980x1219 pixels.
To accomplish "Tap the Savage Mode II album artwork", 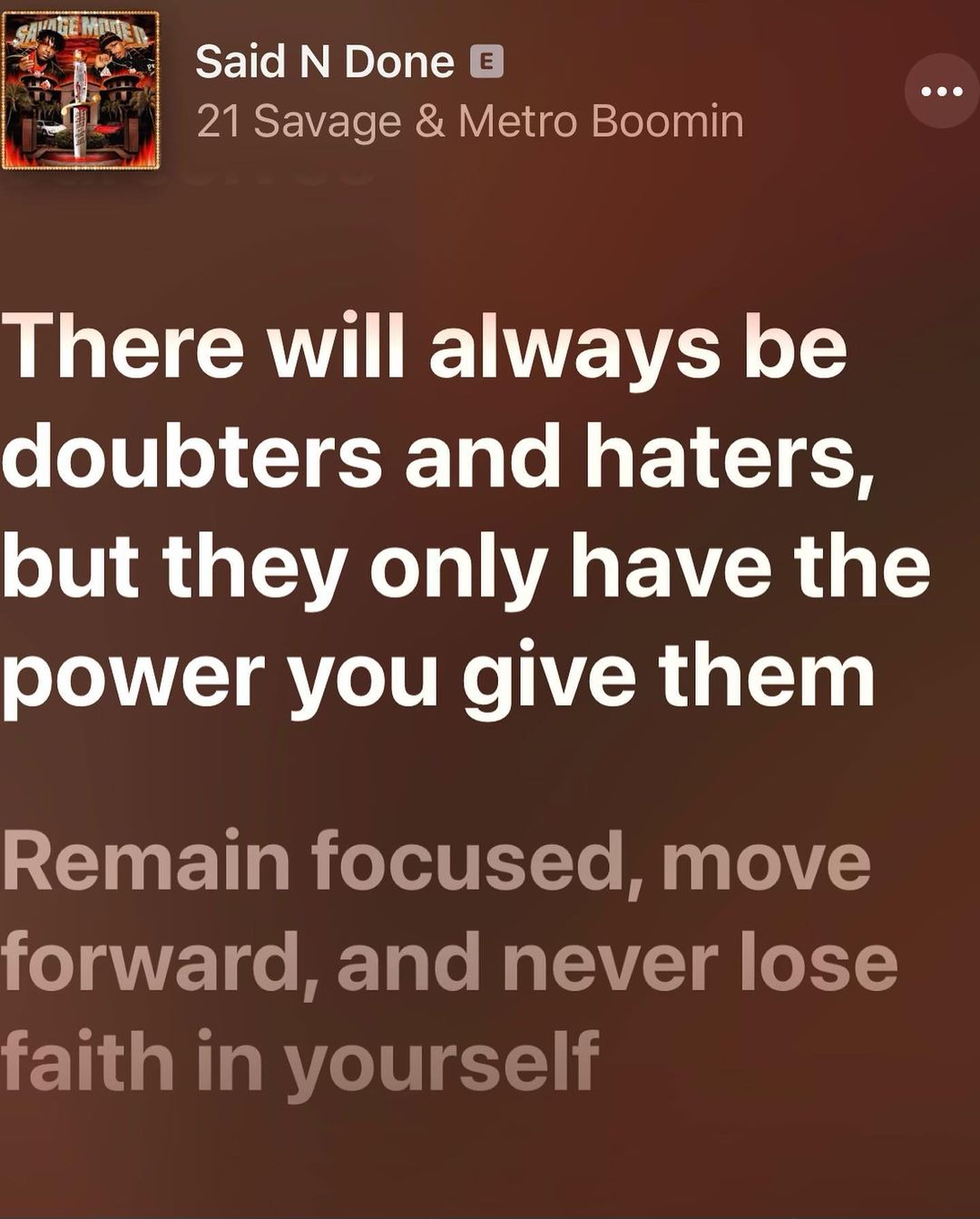I will coord(81,91).
